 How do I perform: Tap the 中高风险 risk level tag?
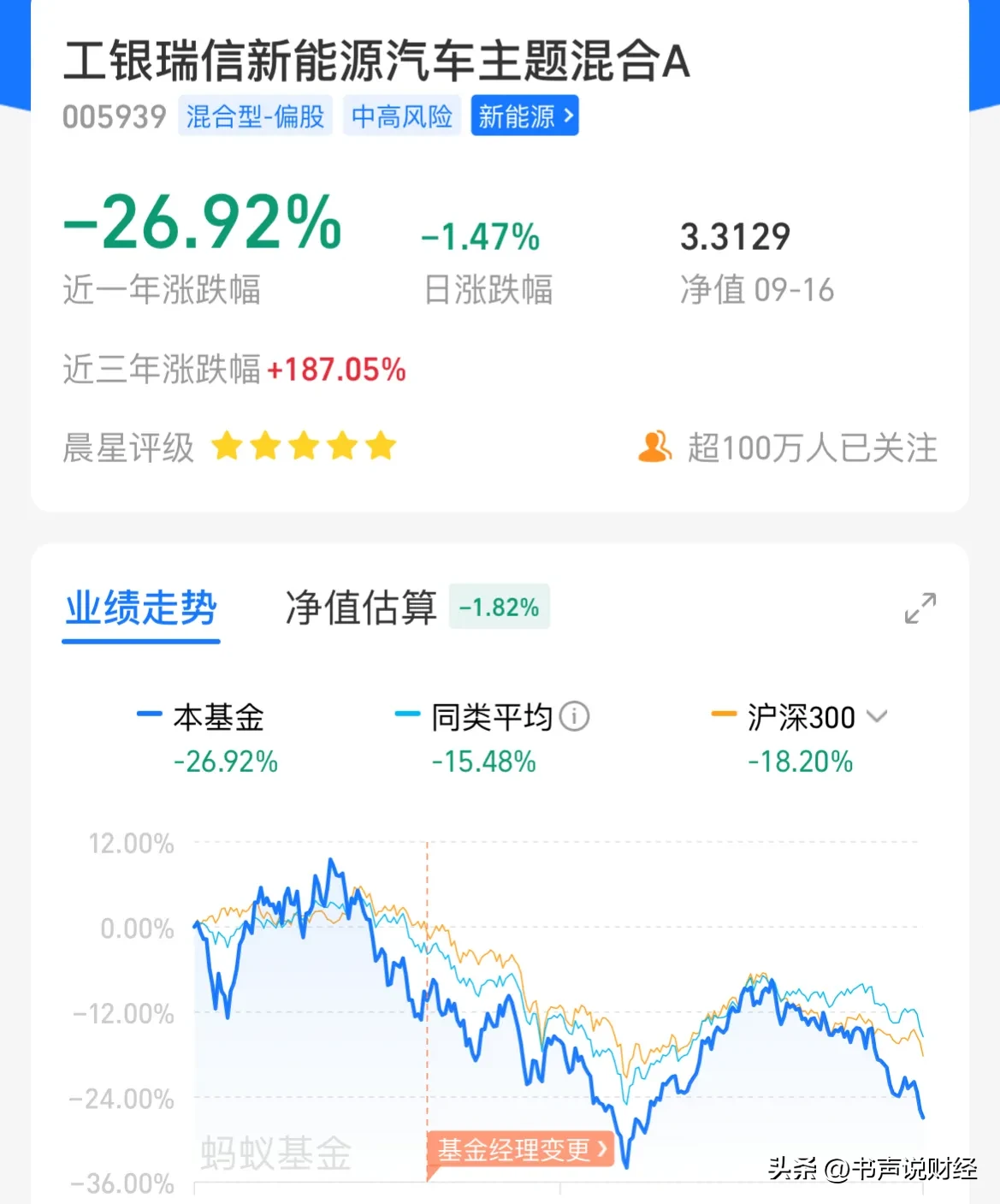click(402, 116)
